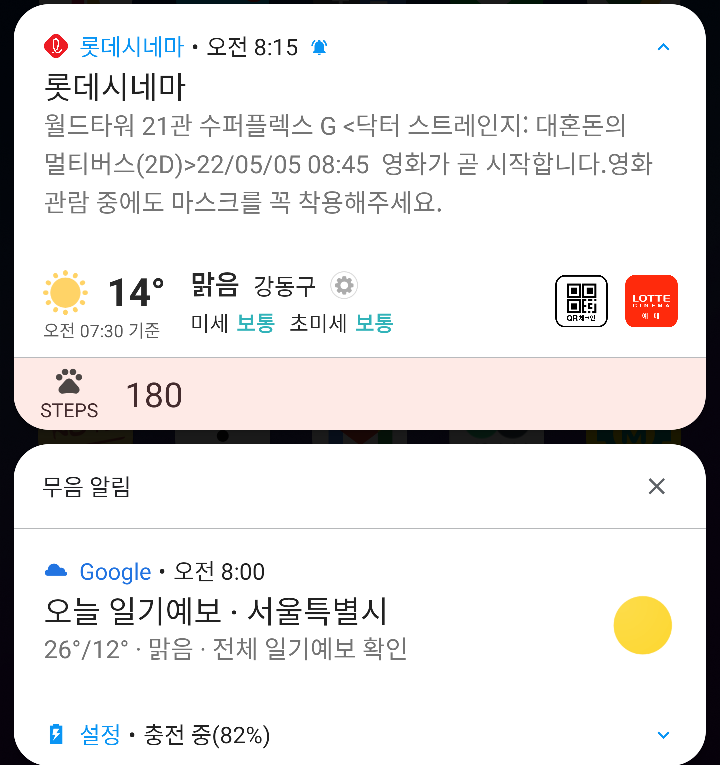Launch the Lotte Cinema ticket shortcut
This screenshot has width=720, height=765.
[651, 301]
